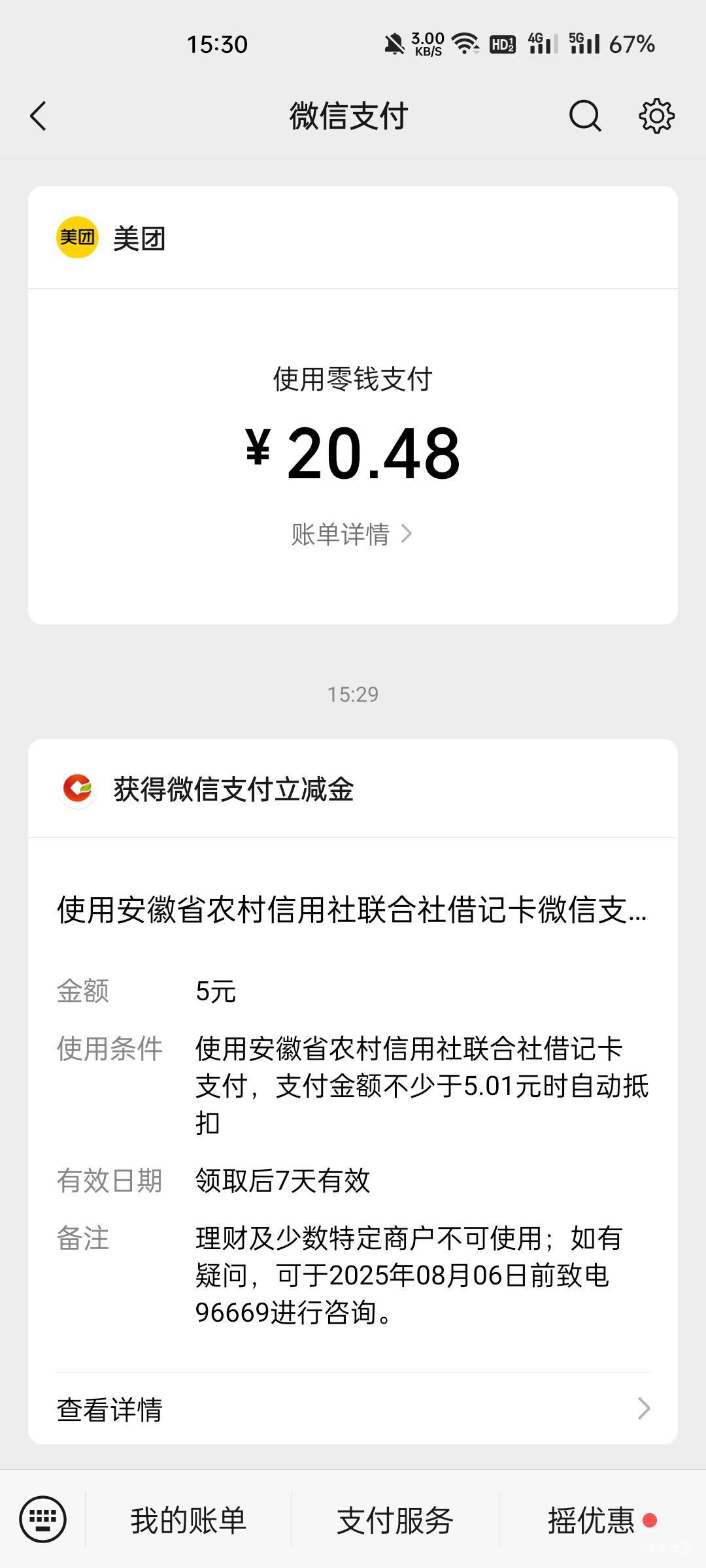Open the settings gear icon
Viewport: 706px width, 1568px height.
click(656, 116)
